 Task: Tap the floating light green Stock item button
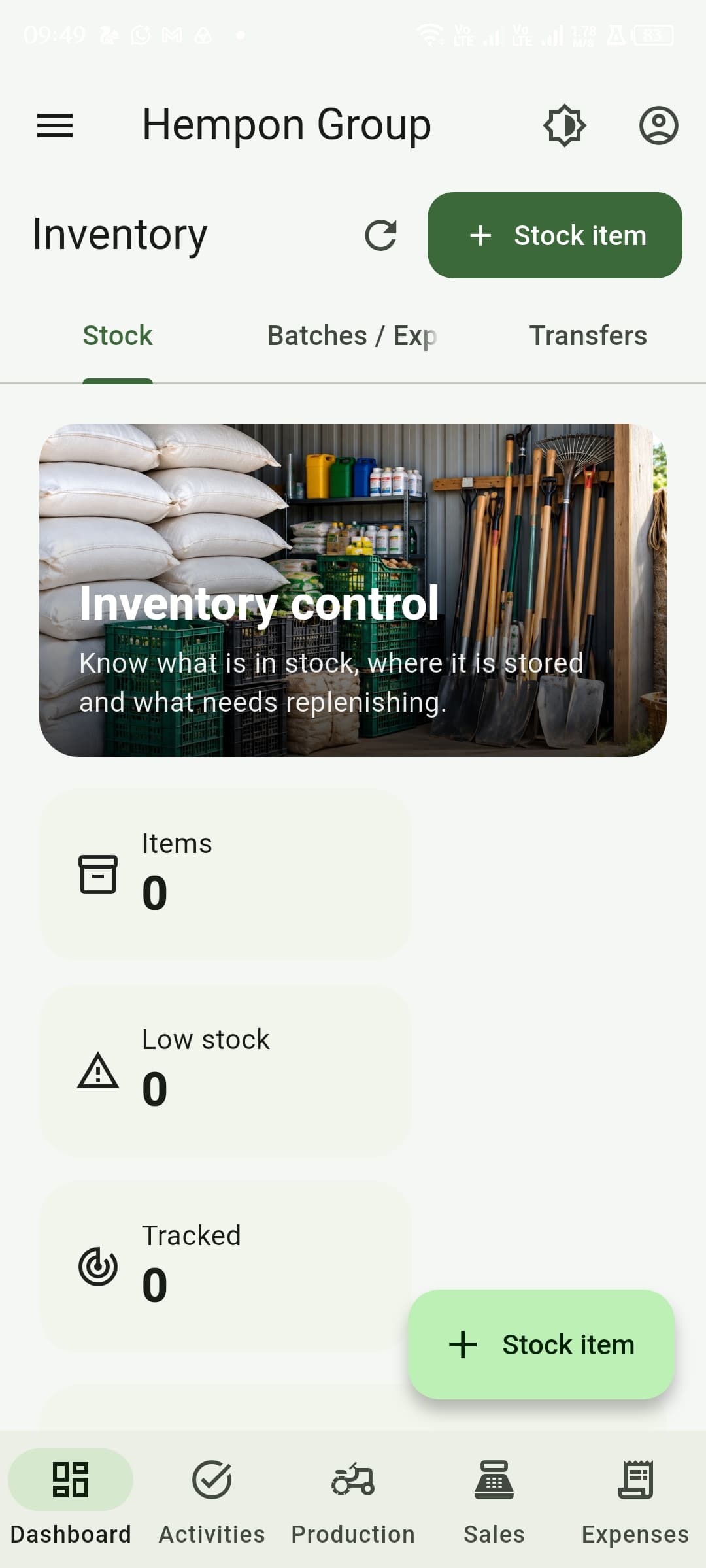point(541,1344)
